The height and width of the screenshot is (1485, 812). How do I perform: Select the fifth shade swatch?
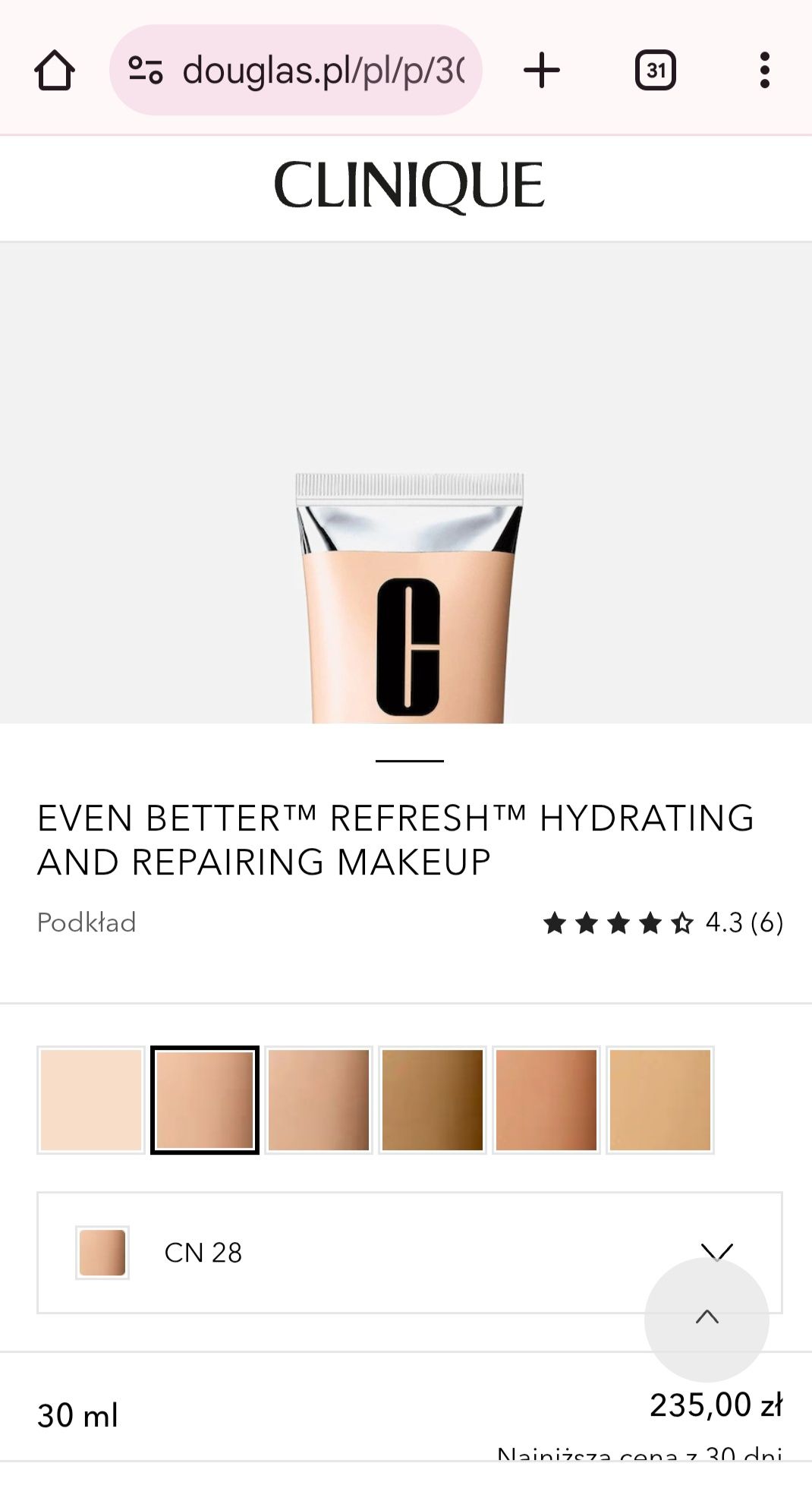(546, 1100)
